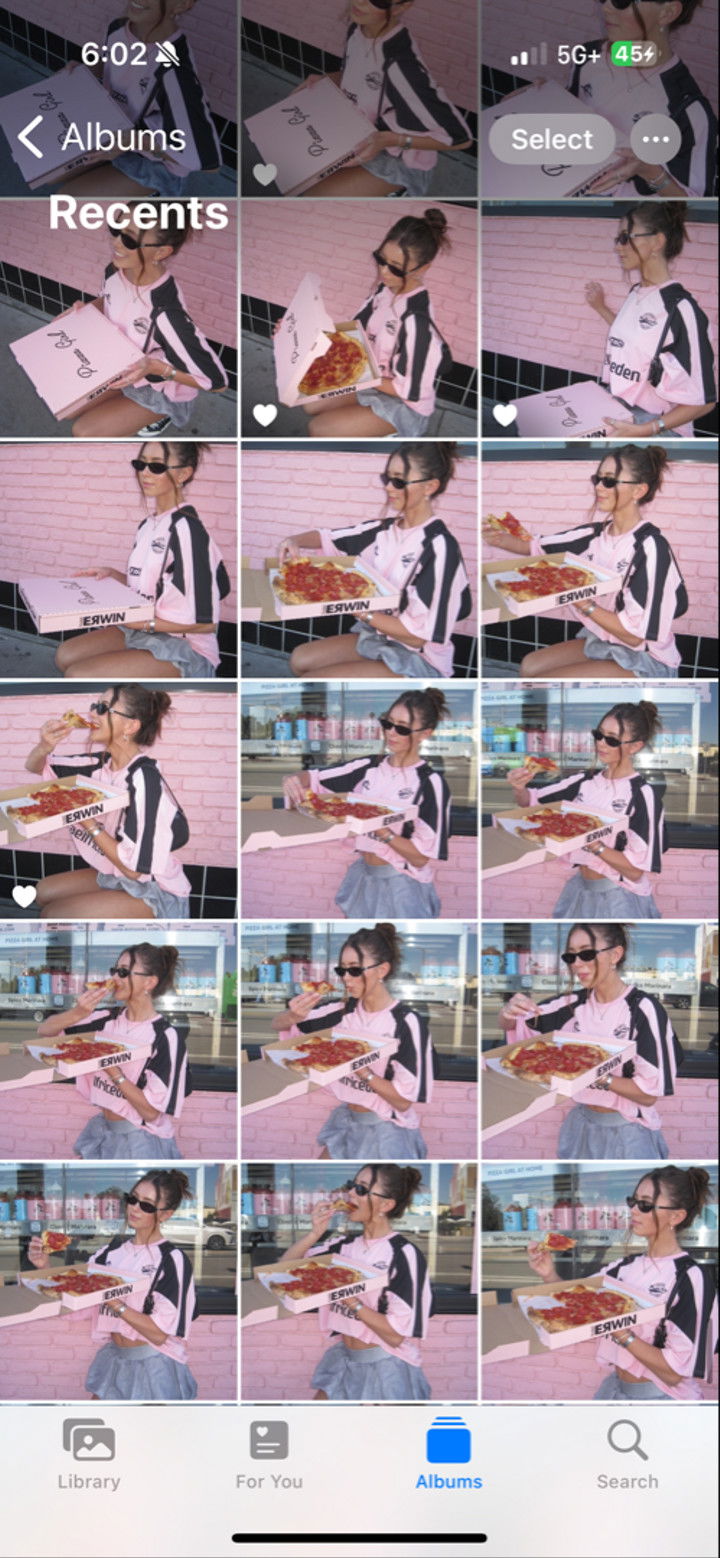Tap the 5G+ cellular indicator
Image resolution: width=720 pixels, height=1558 pixels.
pyautogui.click(x=578, y=57)
